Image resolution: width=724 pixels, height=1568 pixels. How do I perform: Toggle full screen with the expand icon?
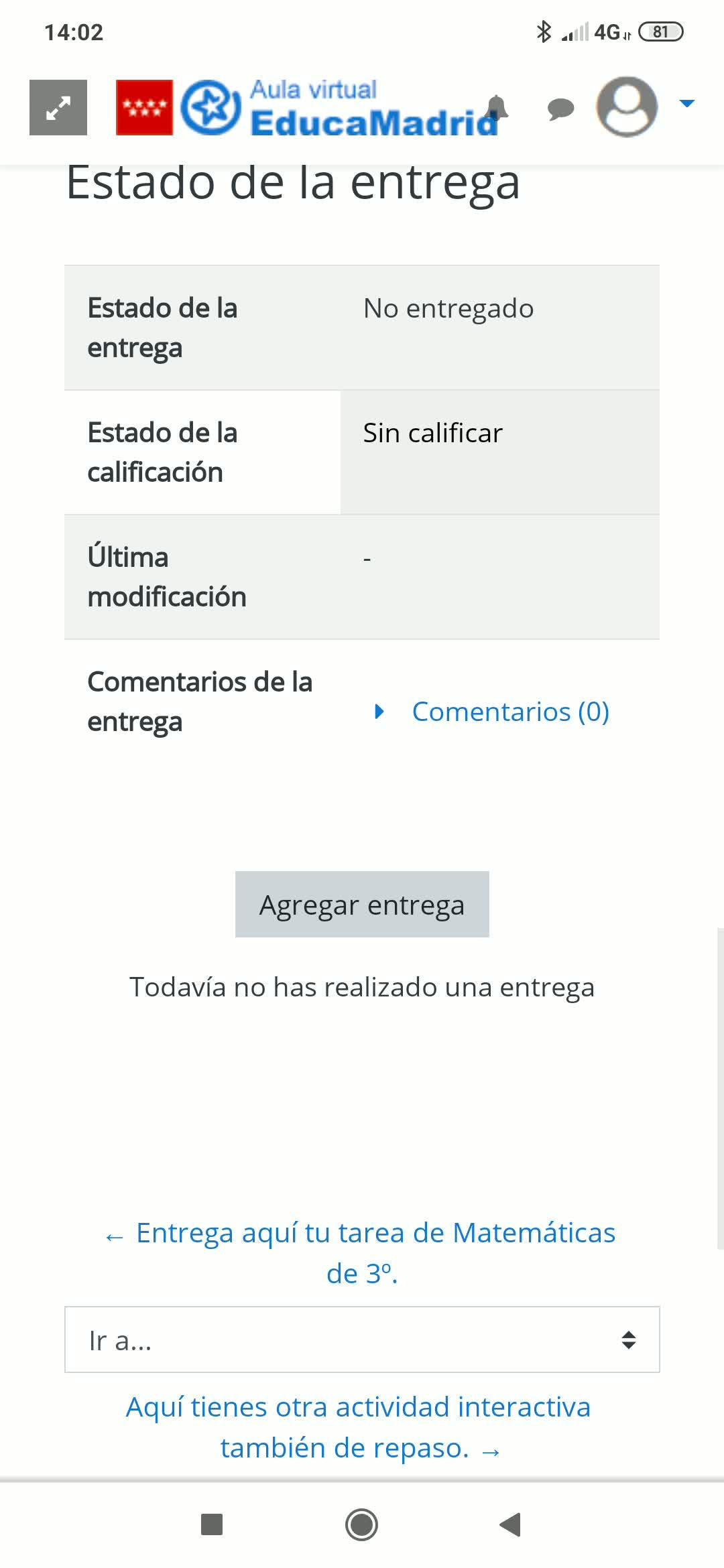tap(58, 107)
